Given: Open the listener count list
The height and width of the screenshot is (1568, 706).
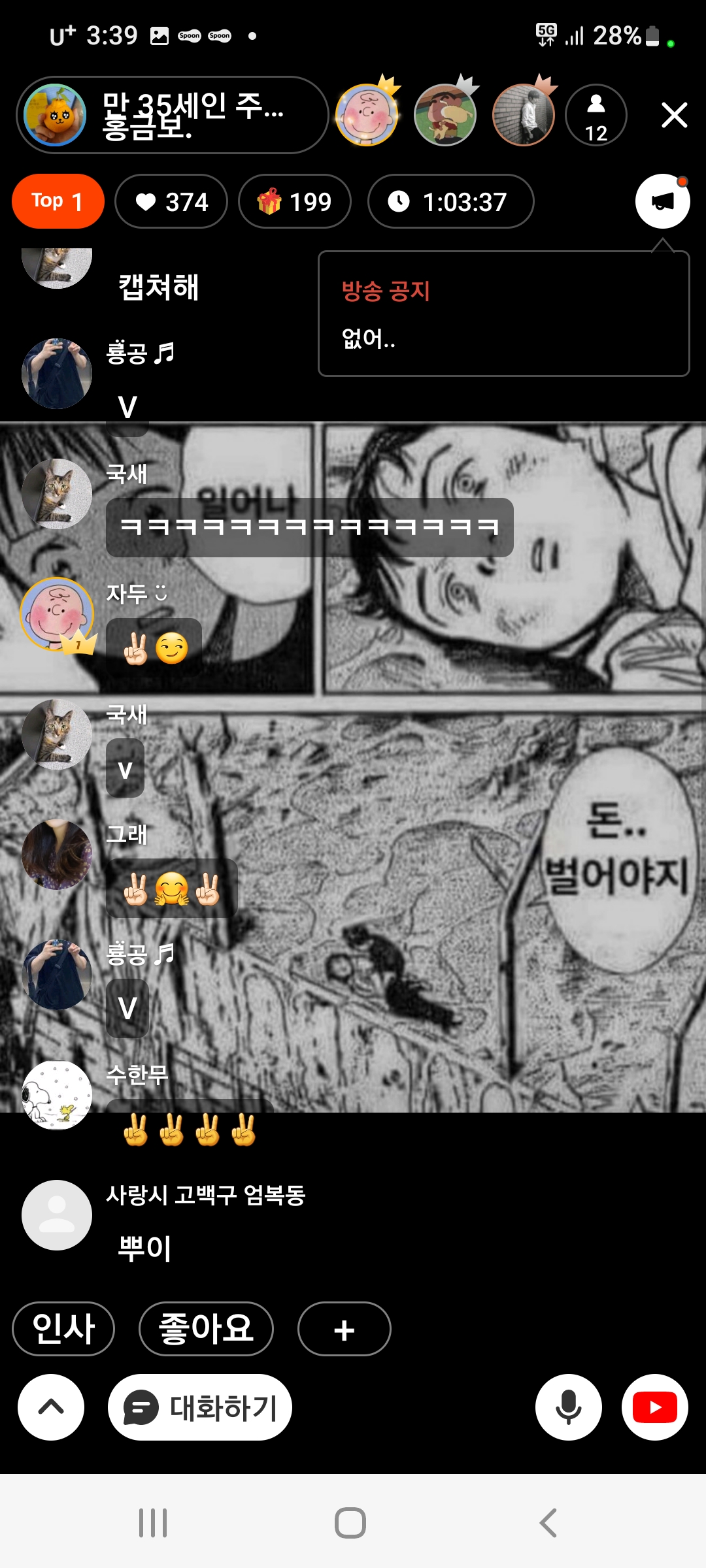Looking at the screenshot, I should 596,116.
